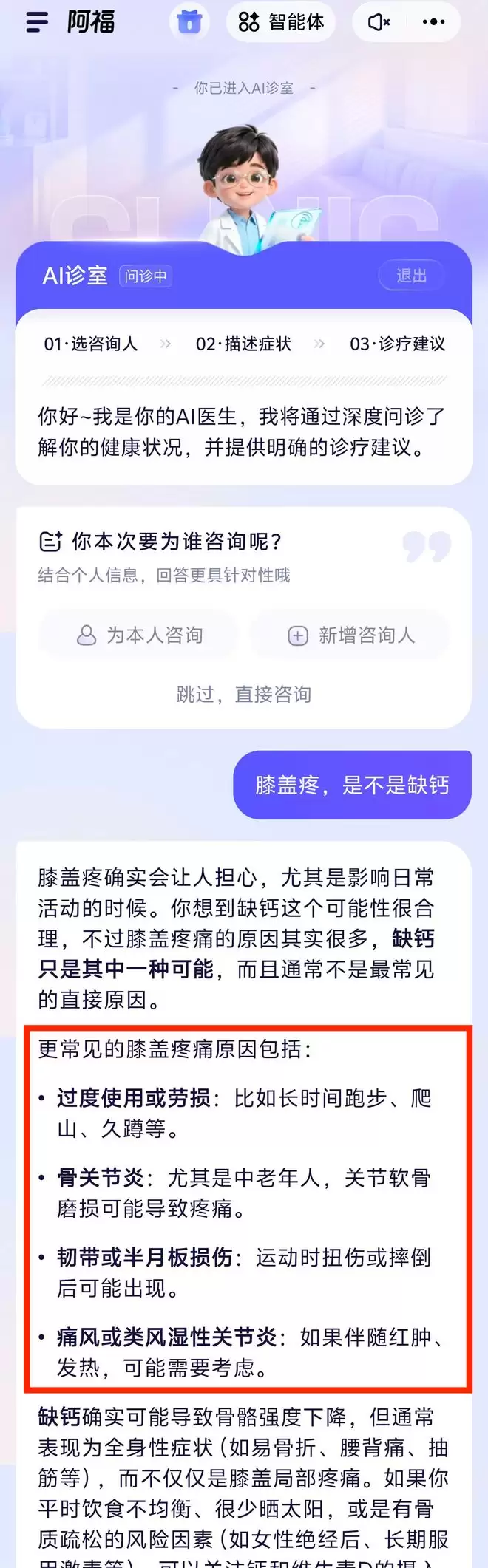This screenshot has height=1568, width=488.
Task: Open the gift box icon
Action: point(189,22)
